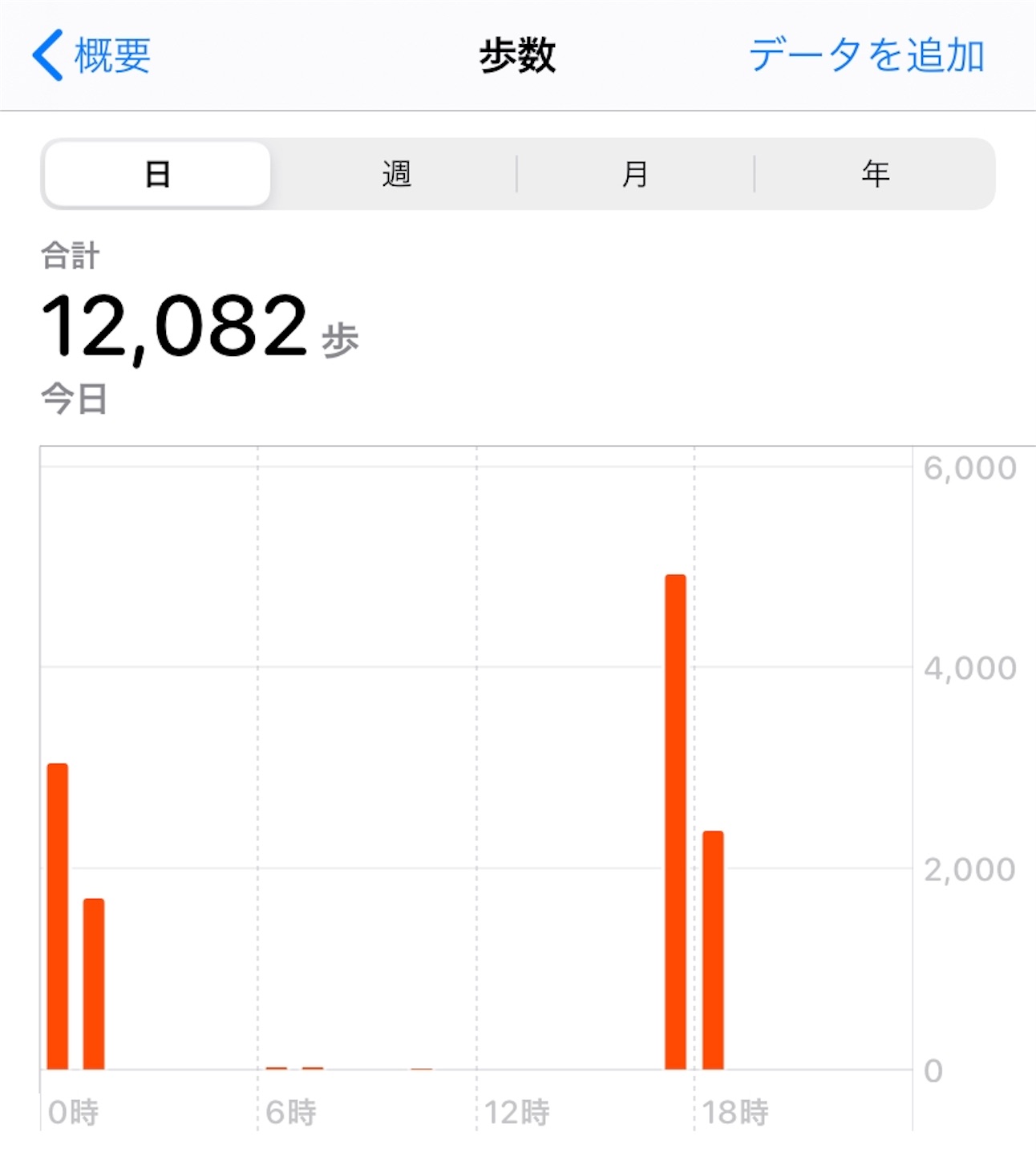Tap the 12時 axis label

521,1113
